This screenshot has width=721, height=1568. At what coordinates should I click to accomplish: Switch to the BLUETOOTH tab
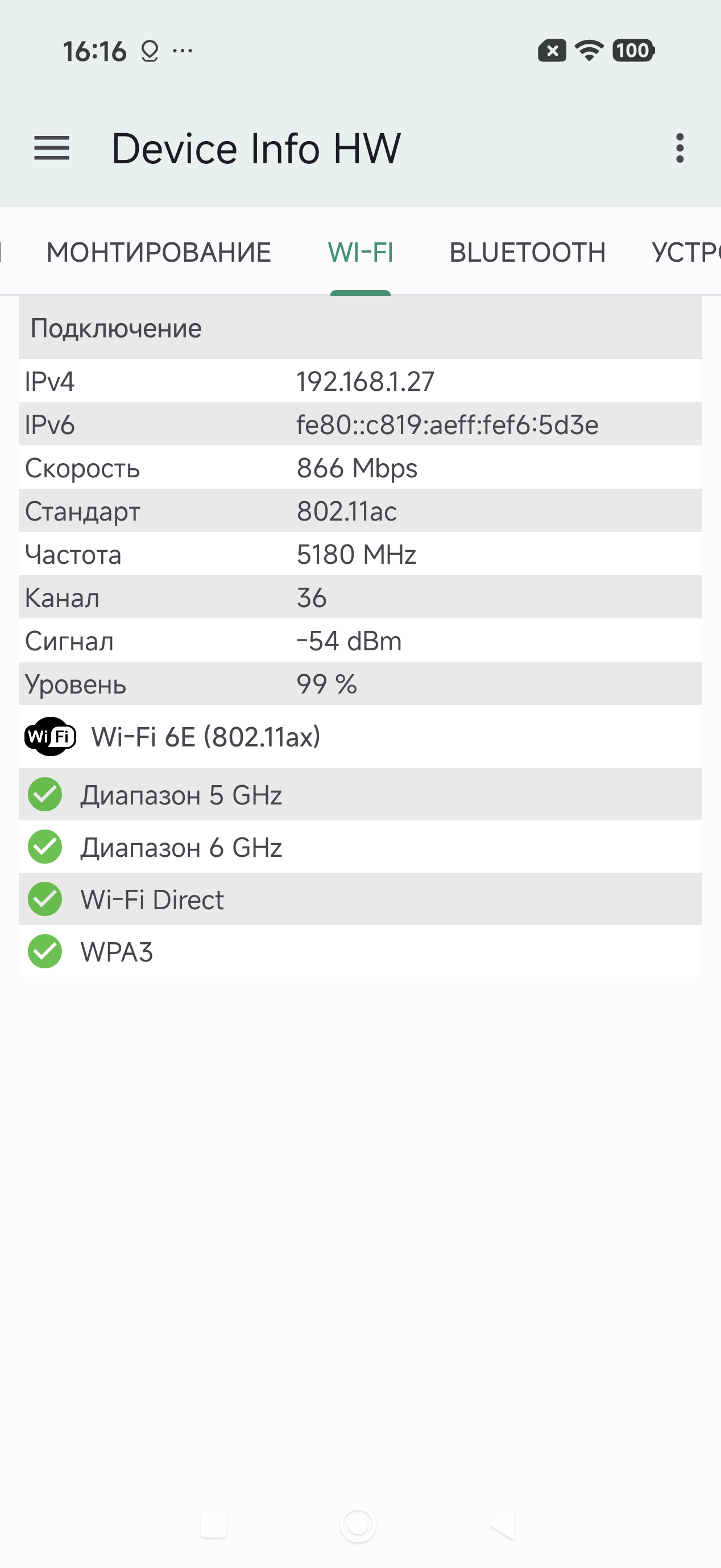click(x=527, y=252)
